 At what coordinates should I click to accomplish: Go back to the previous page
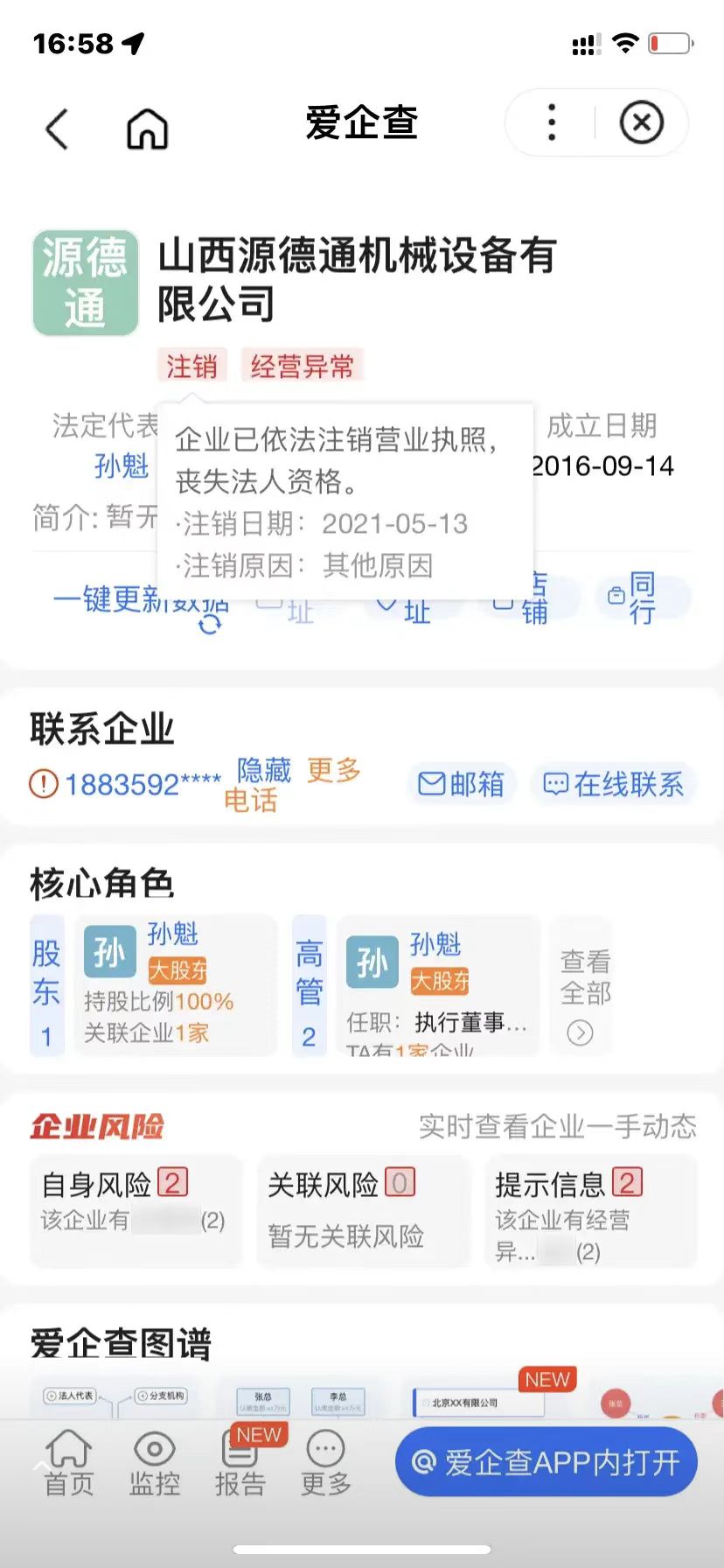[x=58, y=128]
